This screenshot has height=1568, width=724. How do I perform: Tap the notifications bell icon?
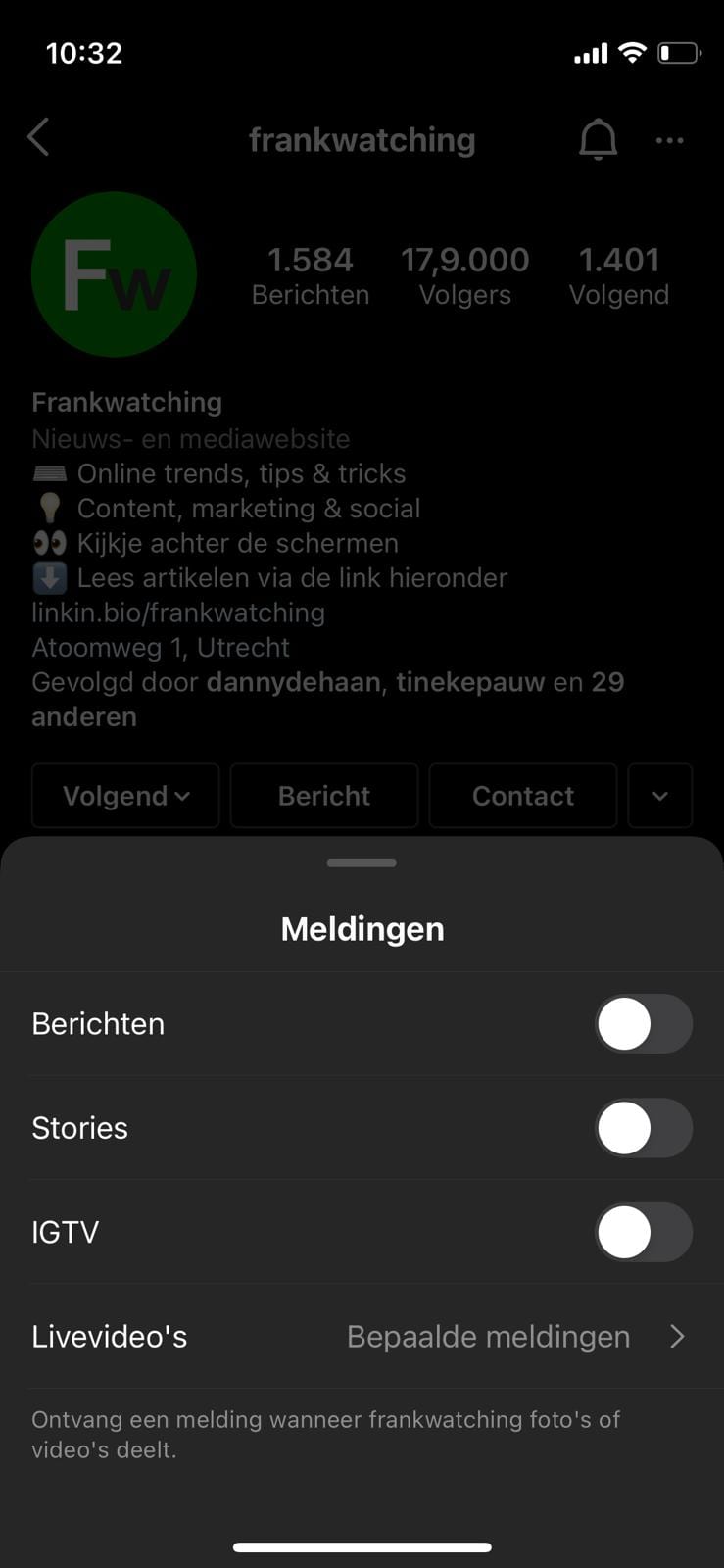point(598,140)
